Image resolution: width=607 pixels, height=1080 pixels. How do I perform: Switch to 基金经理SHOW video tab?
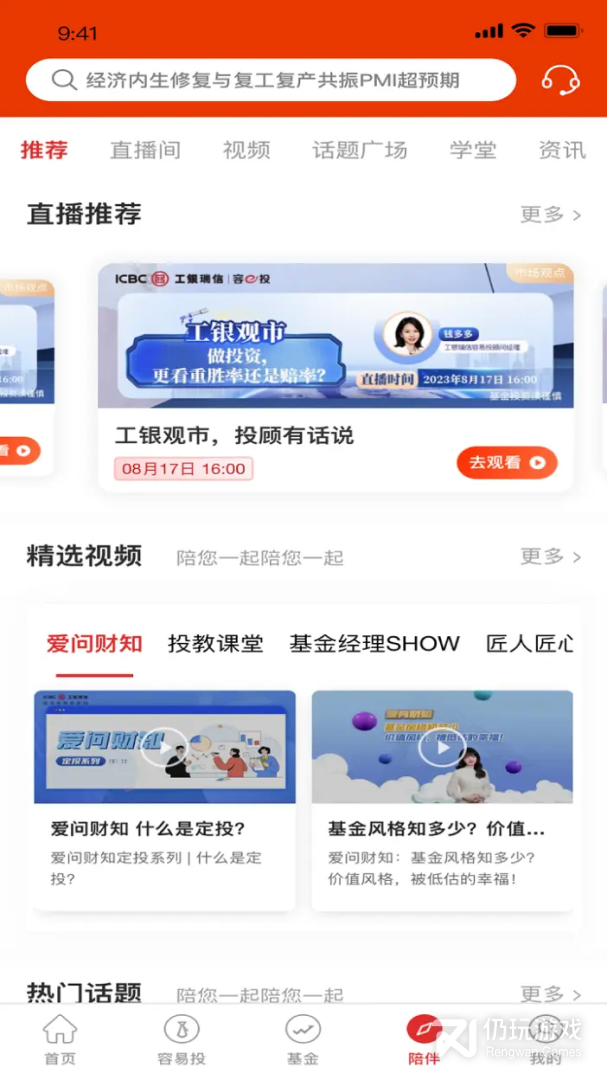(x=374, y=643)
